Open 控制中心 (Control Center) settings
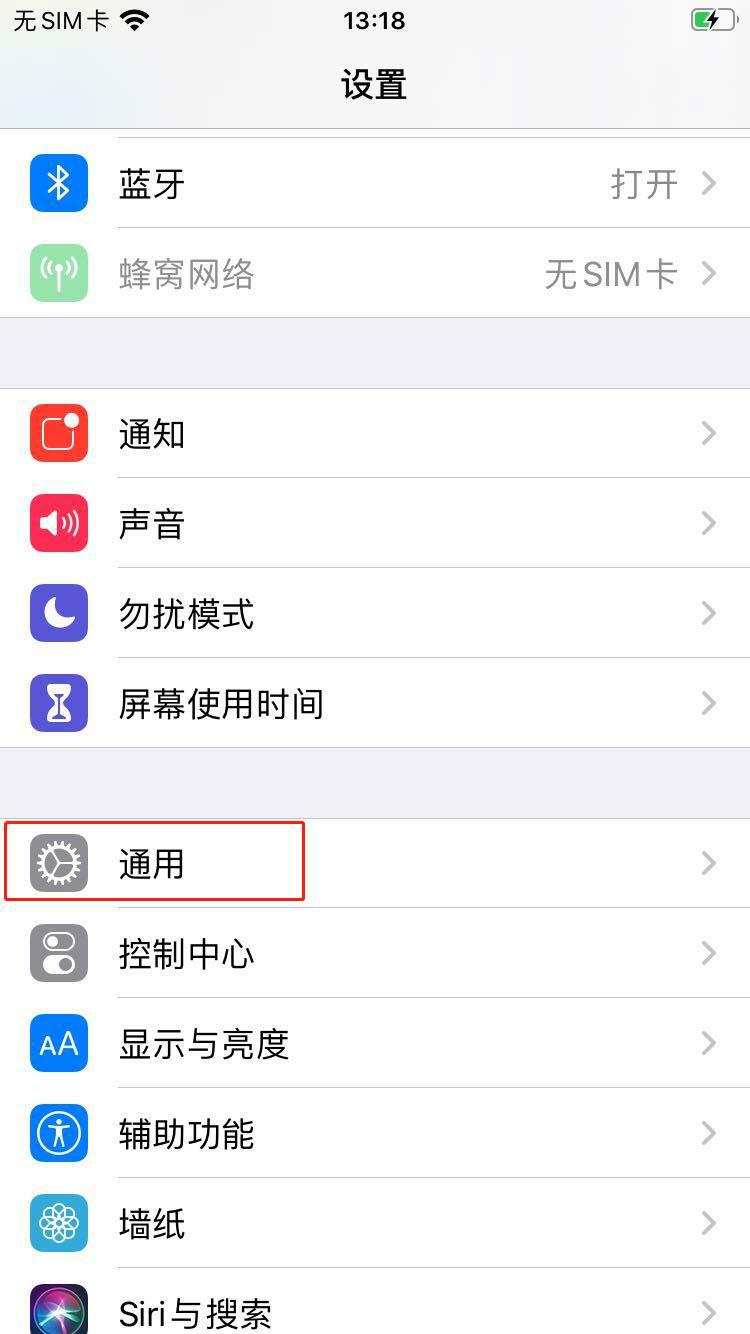 (375, 953)
